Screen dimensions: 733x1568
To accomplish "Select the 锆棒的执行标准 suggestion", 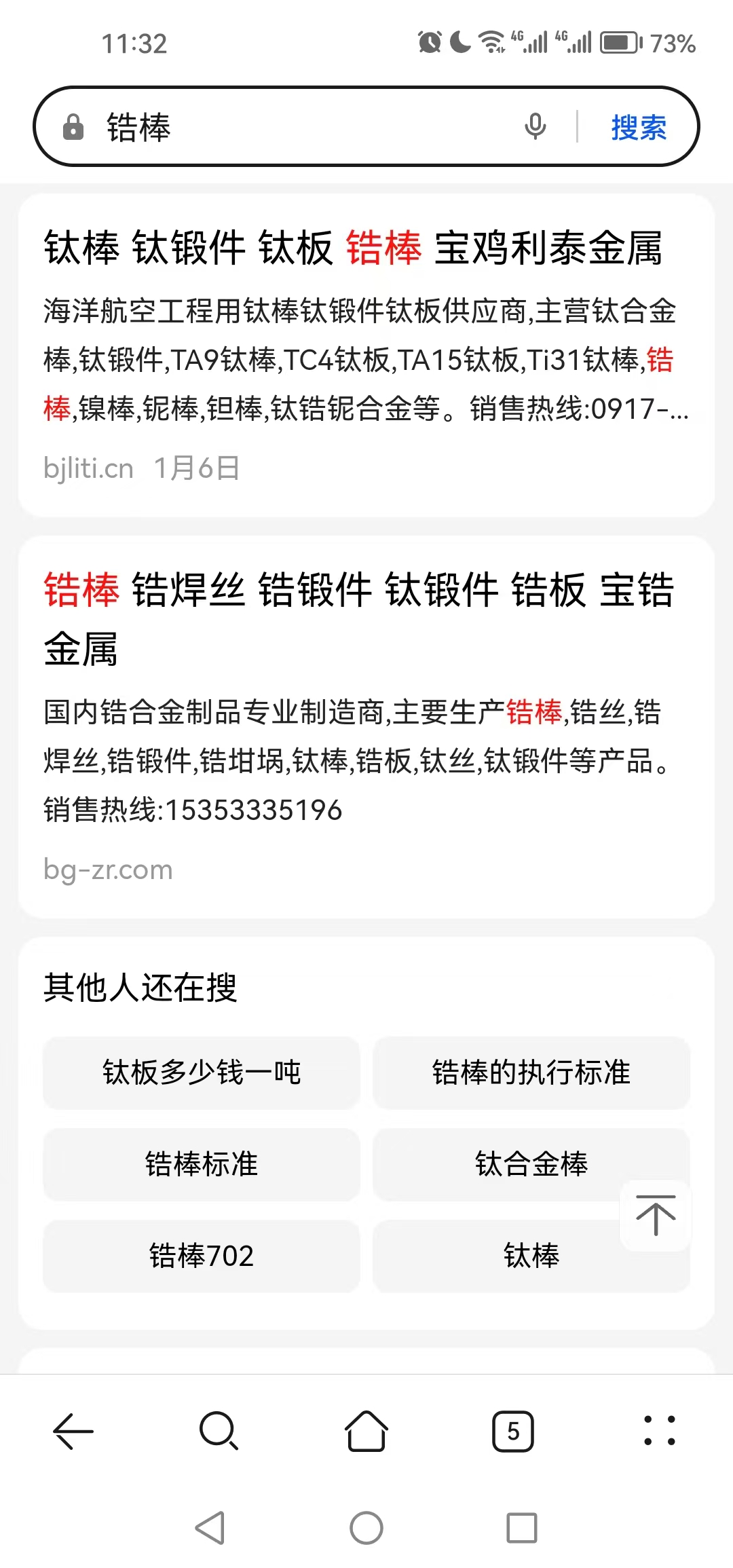I will [531, 1073].
